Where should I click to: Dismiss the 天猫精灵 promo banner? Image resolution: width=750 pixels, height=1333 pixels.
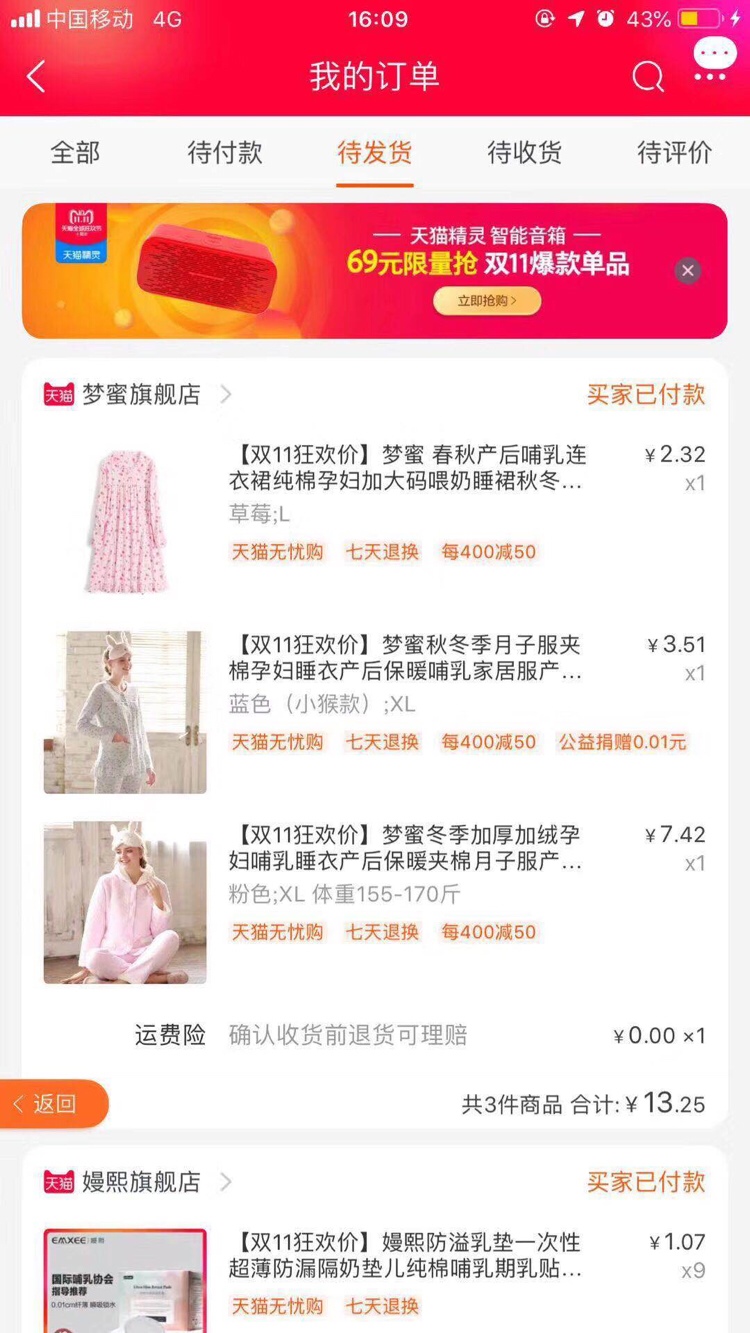[687, 270]
